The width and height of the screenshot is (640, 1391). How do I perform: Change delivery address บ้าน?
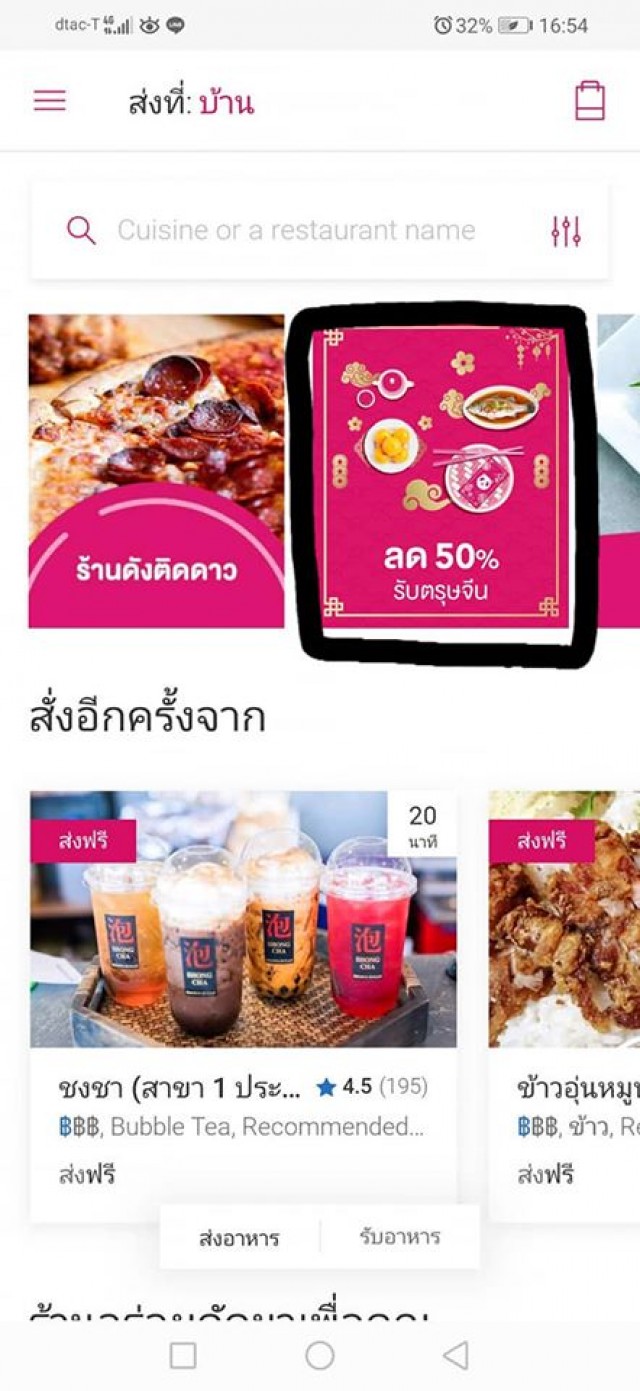click(226, 102)
